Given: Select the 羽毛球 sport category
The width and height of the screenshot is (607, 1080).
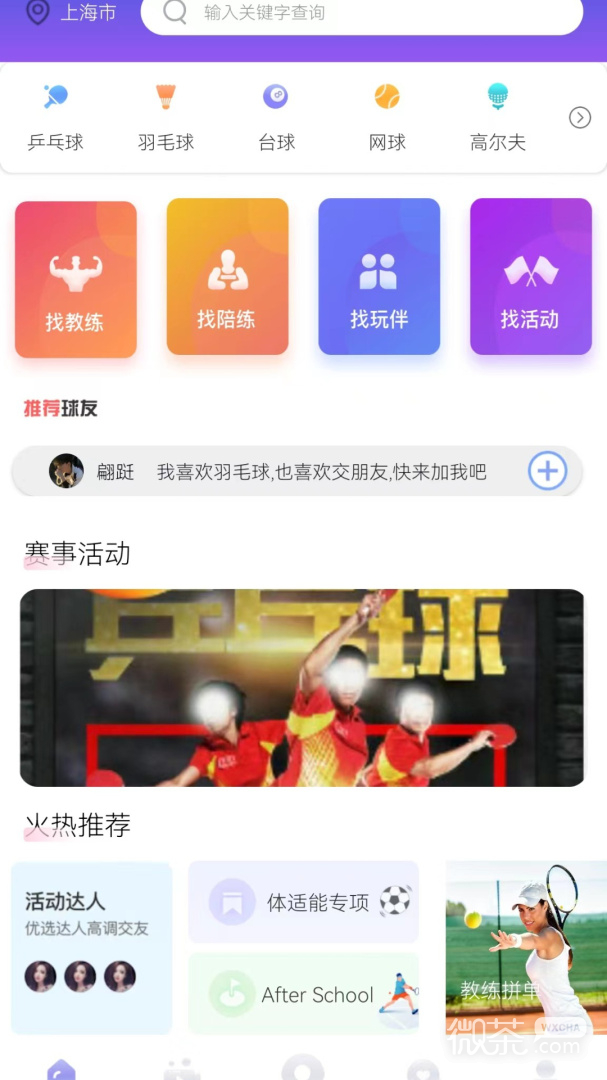Looking at the screenshot, I should [166, 116].
